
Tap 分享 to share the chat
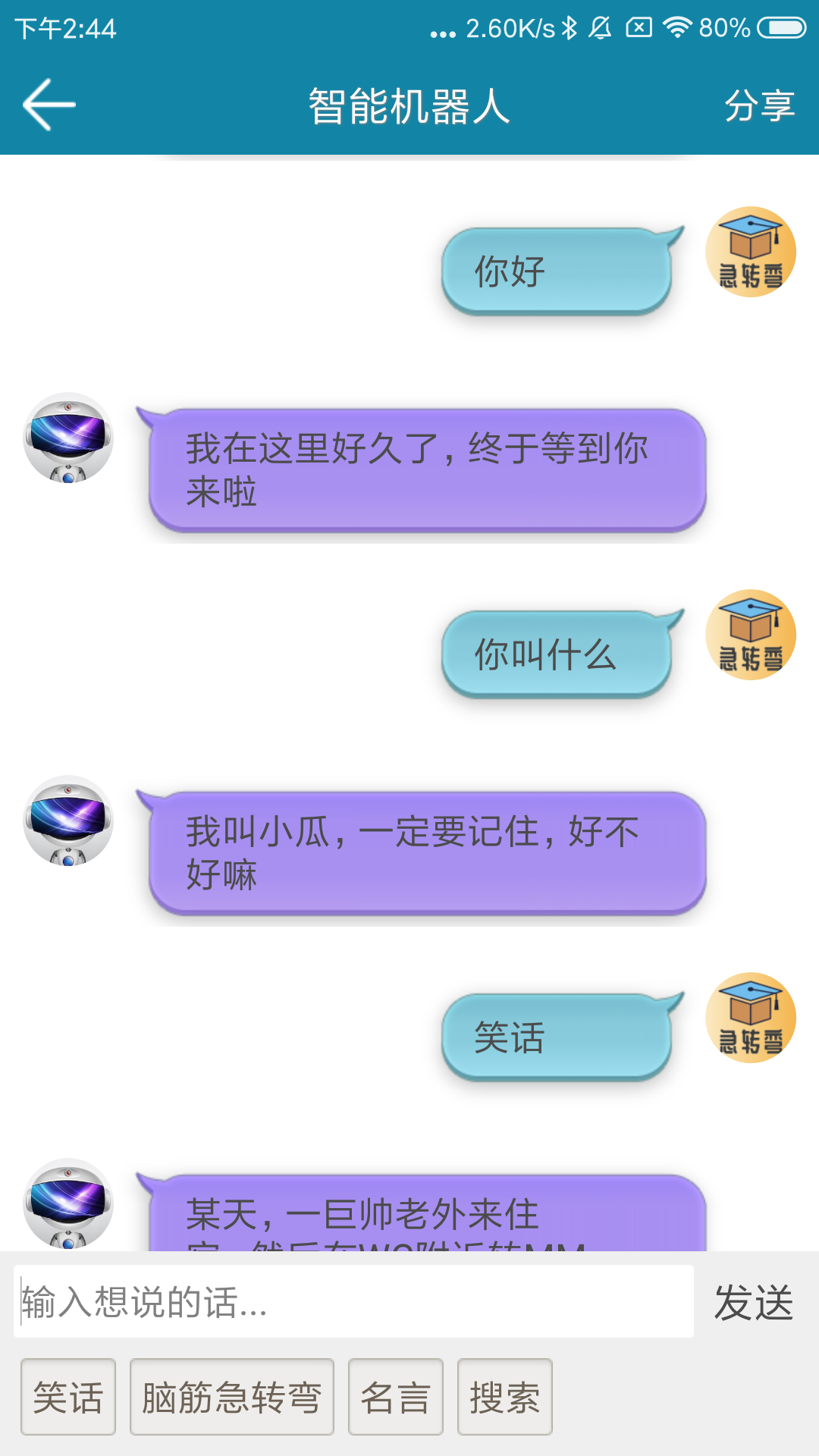coord(759,105)
